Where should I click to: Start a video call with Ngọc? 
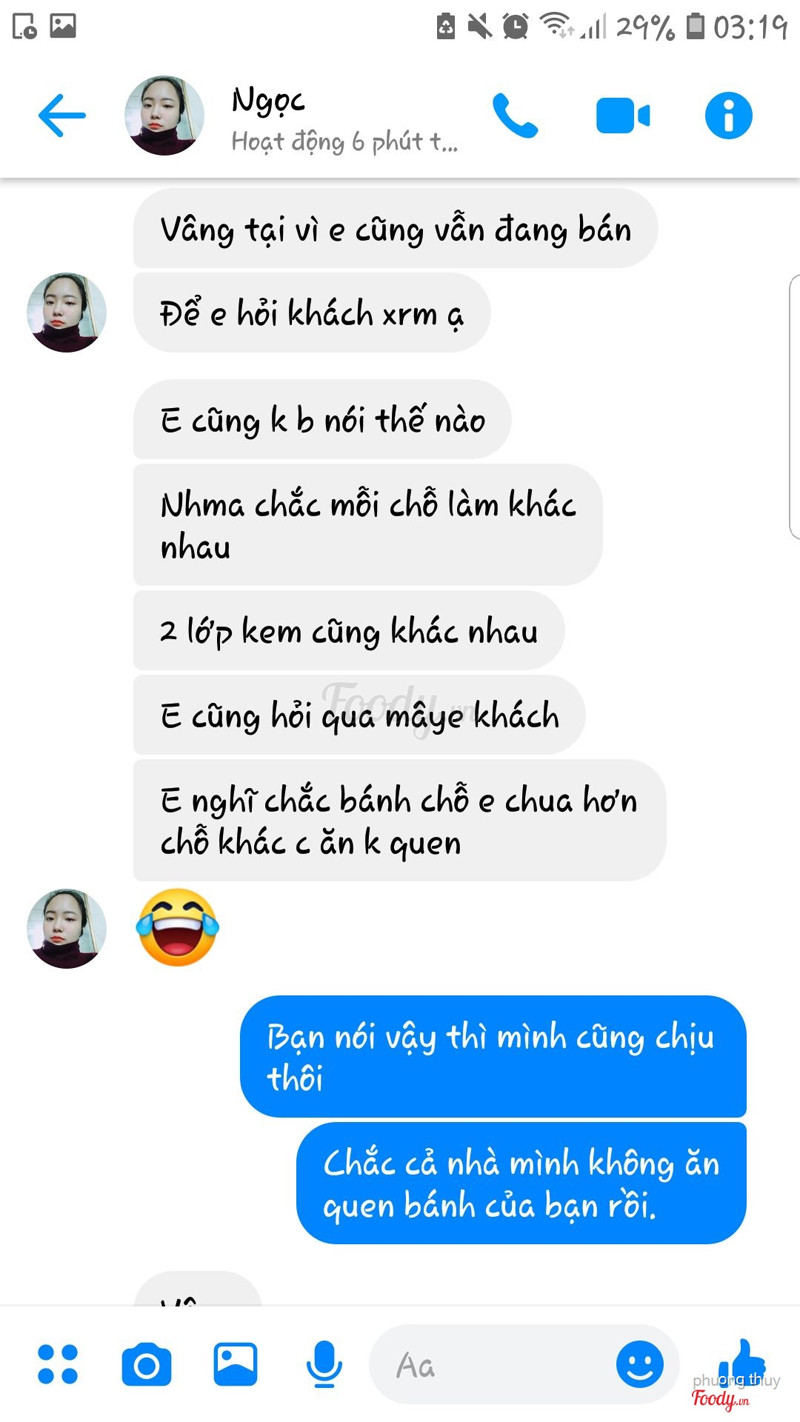coord(622,117)
